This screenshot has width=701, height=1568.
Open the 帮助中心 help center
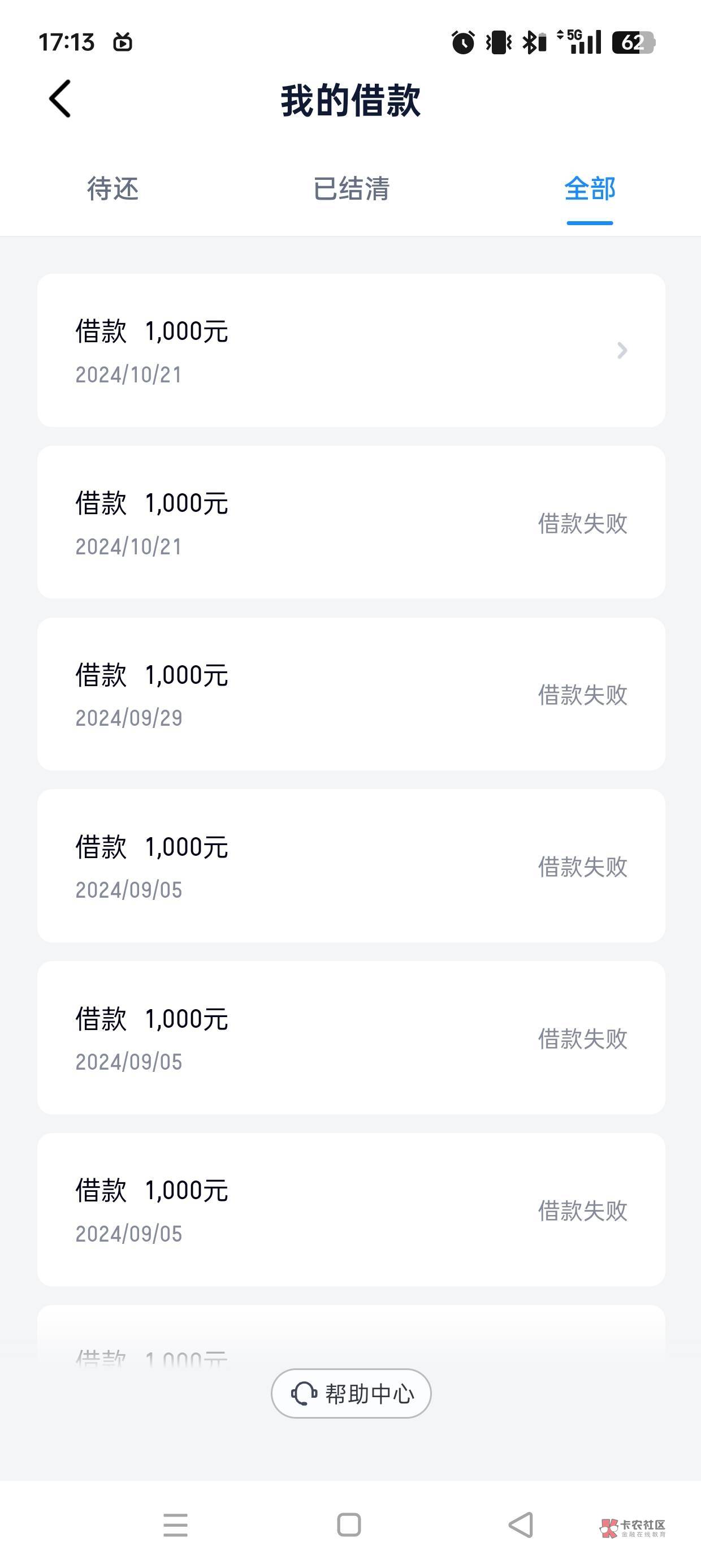click(351, 1393)
